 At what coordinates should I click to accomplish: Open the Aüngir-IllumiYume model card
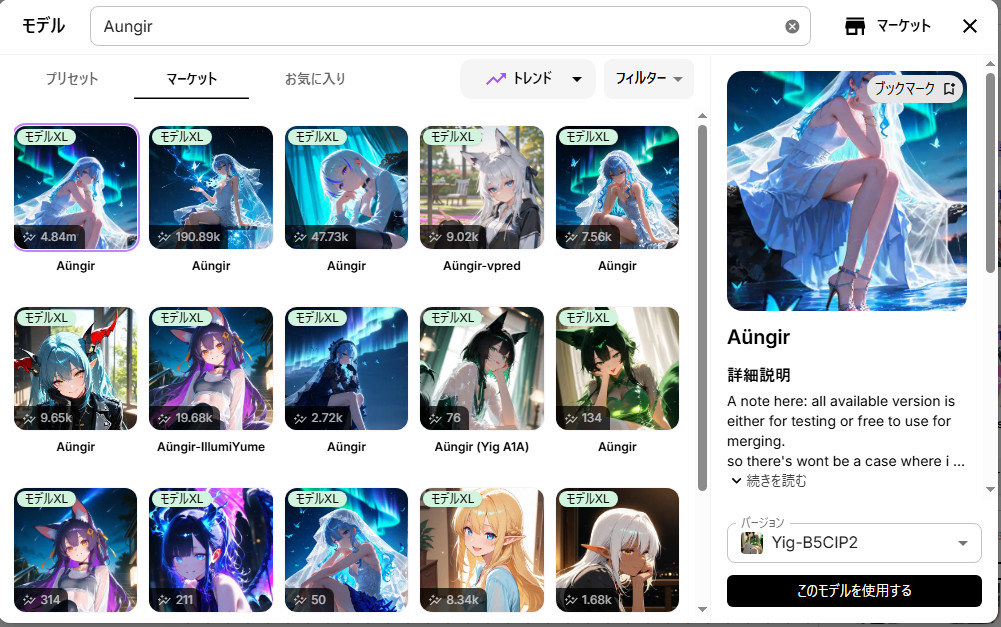[x=211, y=369]
